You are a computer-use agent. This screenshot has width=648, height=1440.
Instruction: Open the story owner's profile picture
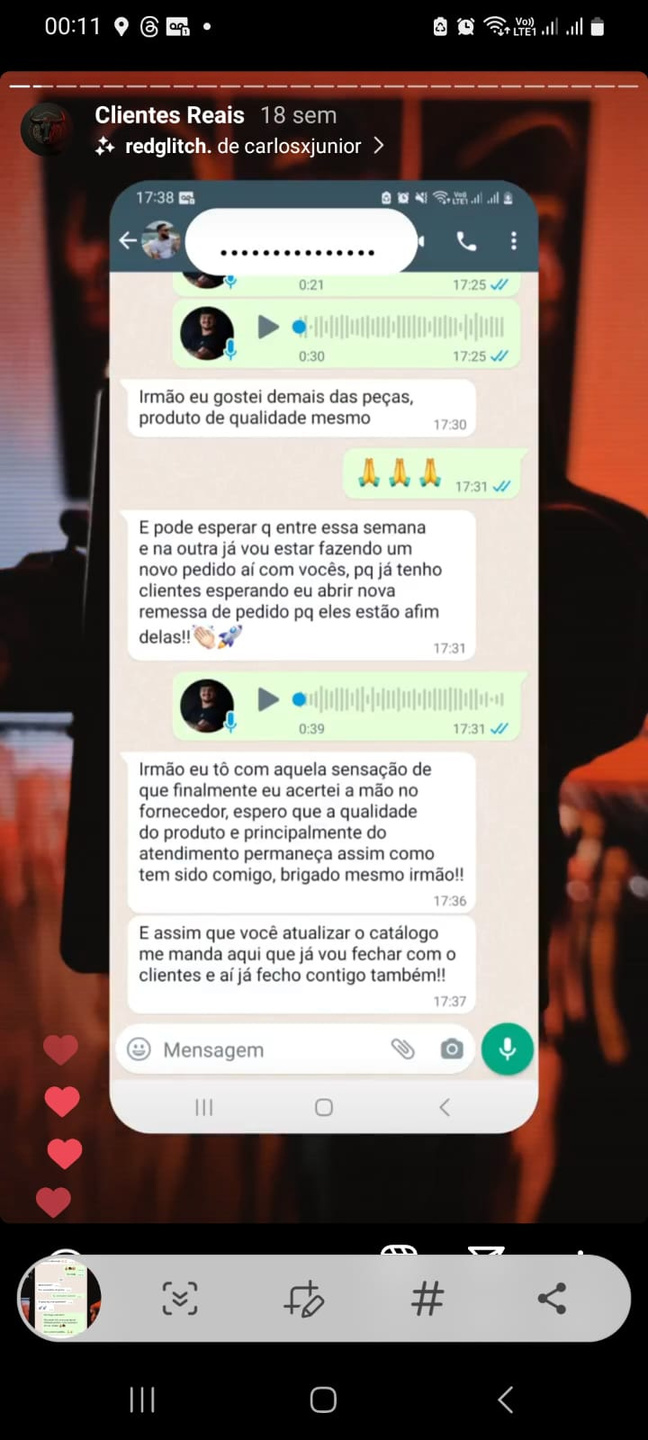click(47, 129)
